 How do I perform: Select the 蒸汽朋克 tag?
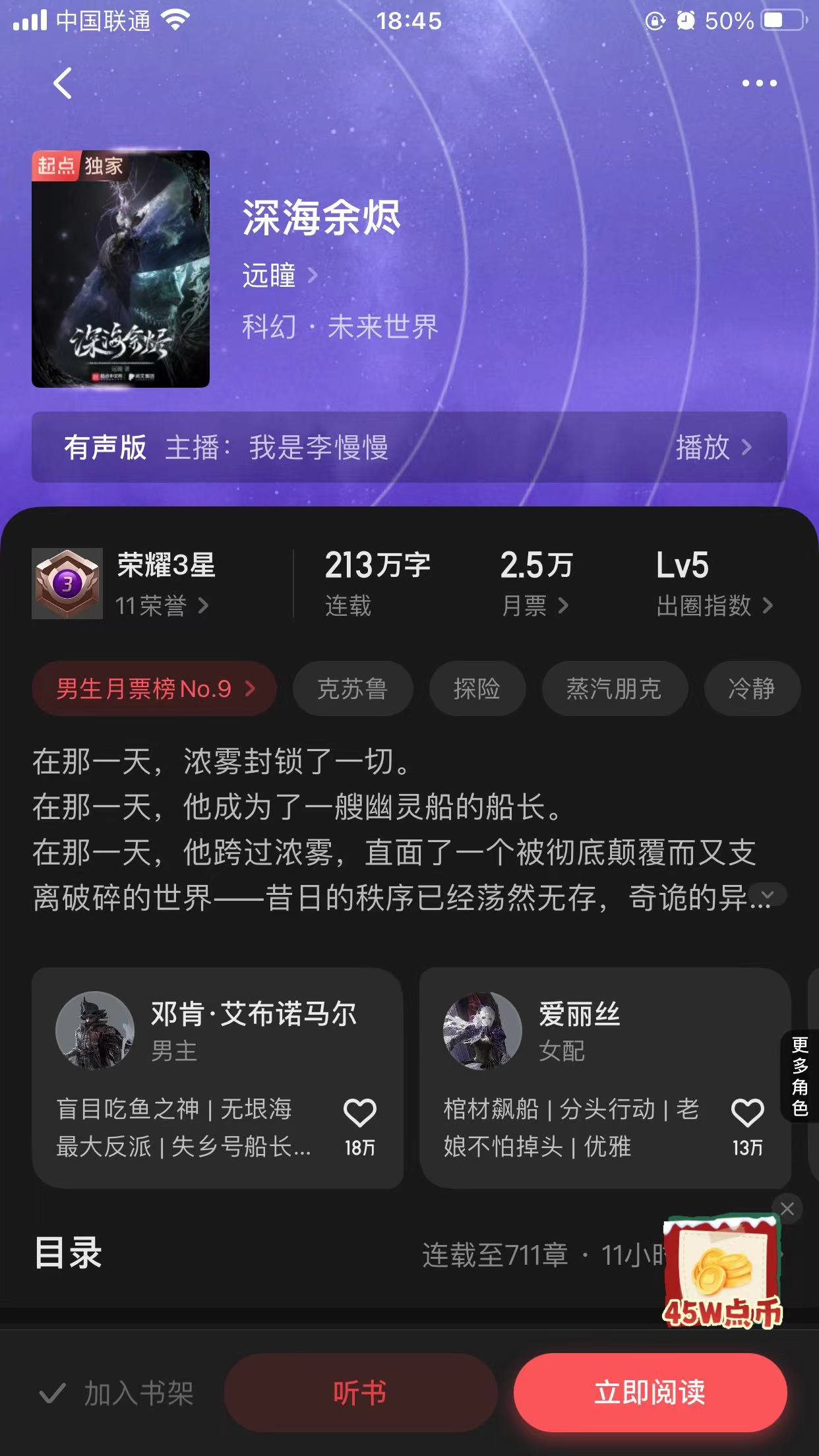[614, 689]
